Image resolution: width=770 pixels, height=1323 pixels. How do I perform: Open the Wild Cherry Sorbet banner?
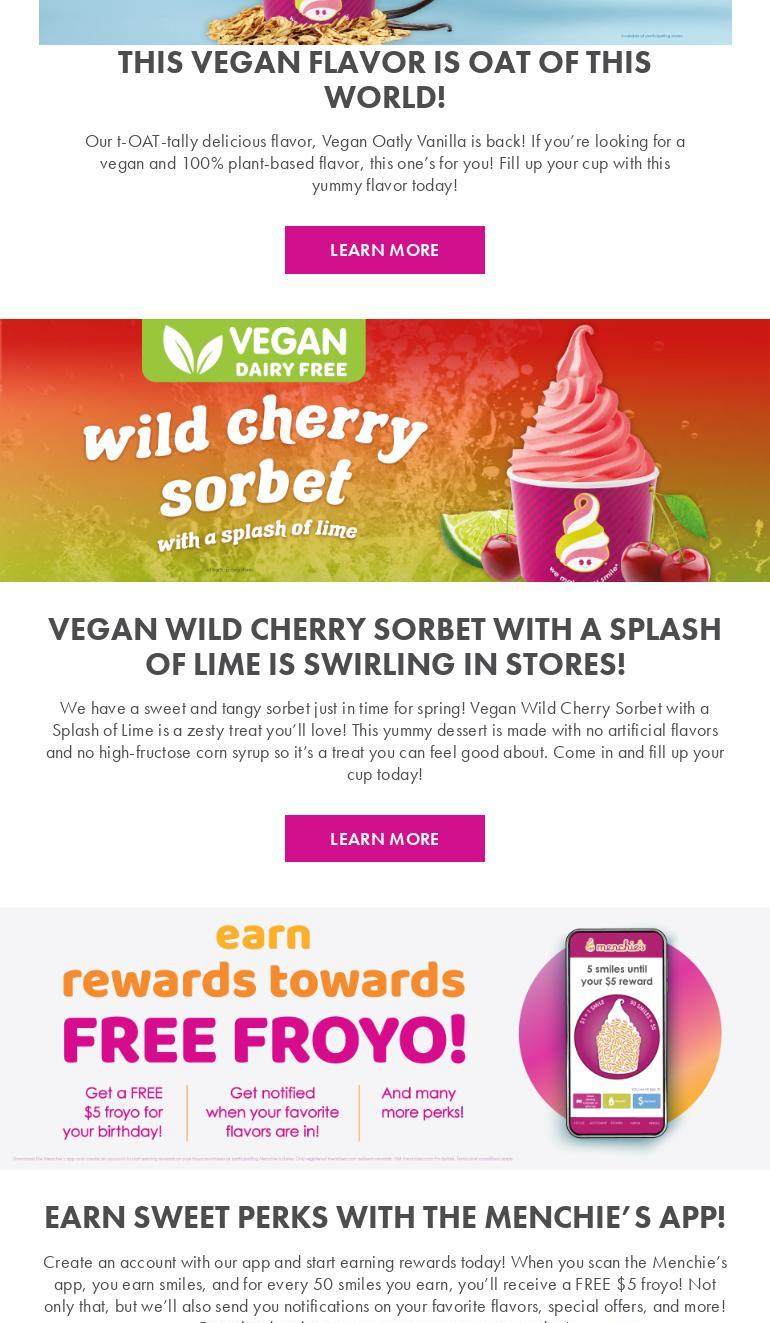coord(384,450)
